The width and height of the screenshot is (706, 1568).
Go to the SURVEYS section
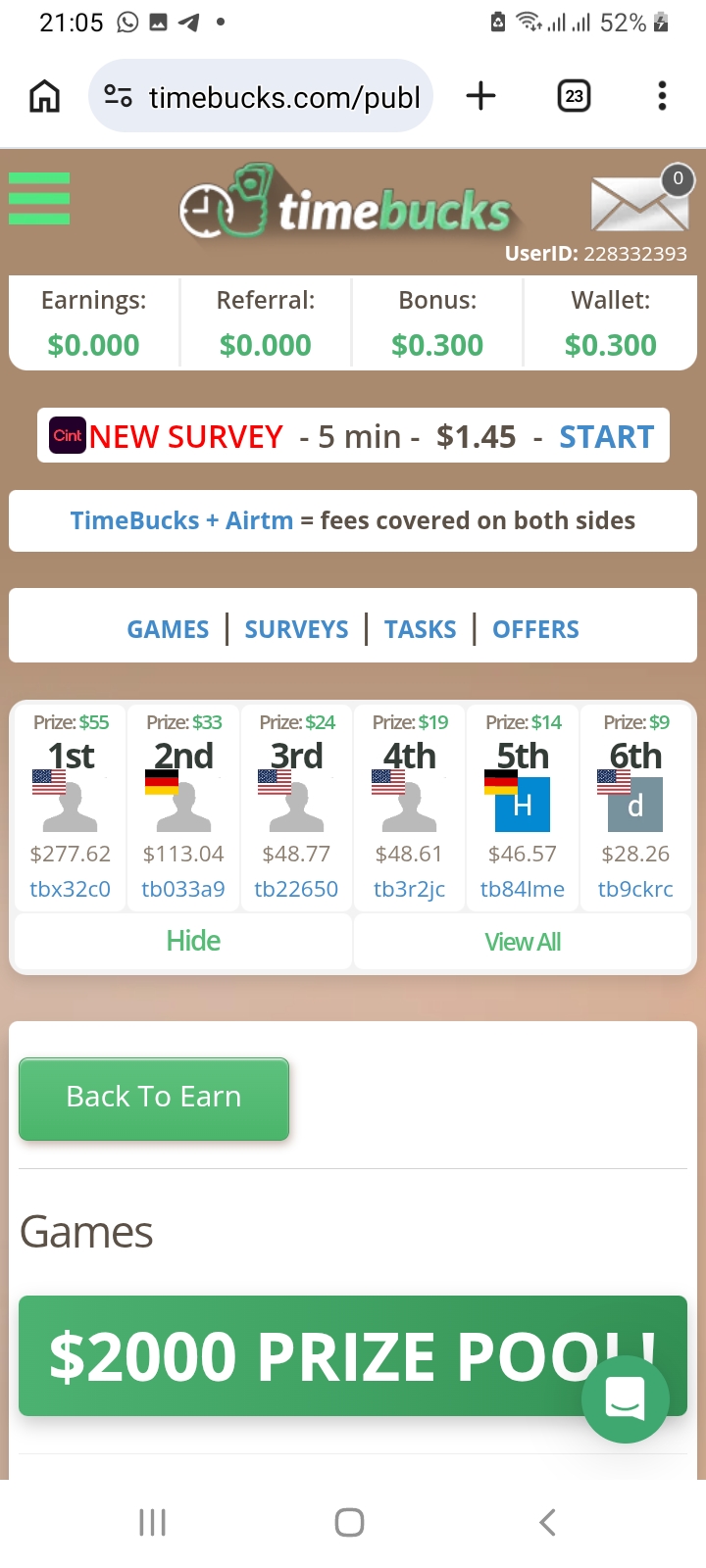coord(296,629)
